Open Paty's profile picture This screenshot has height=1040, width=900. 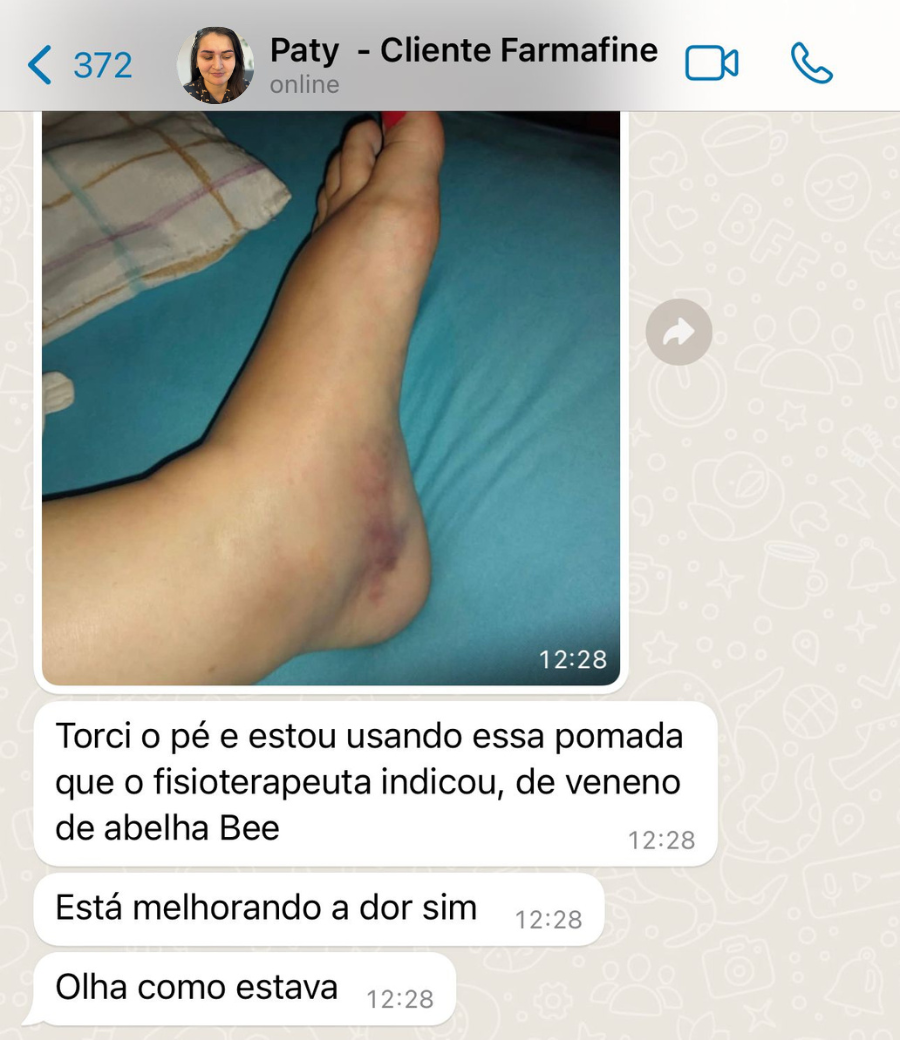click(x=215, y=65)
